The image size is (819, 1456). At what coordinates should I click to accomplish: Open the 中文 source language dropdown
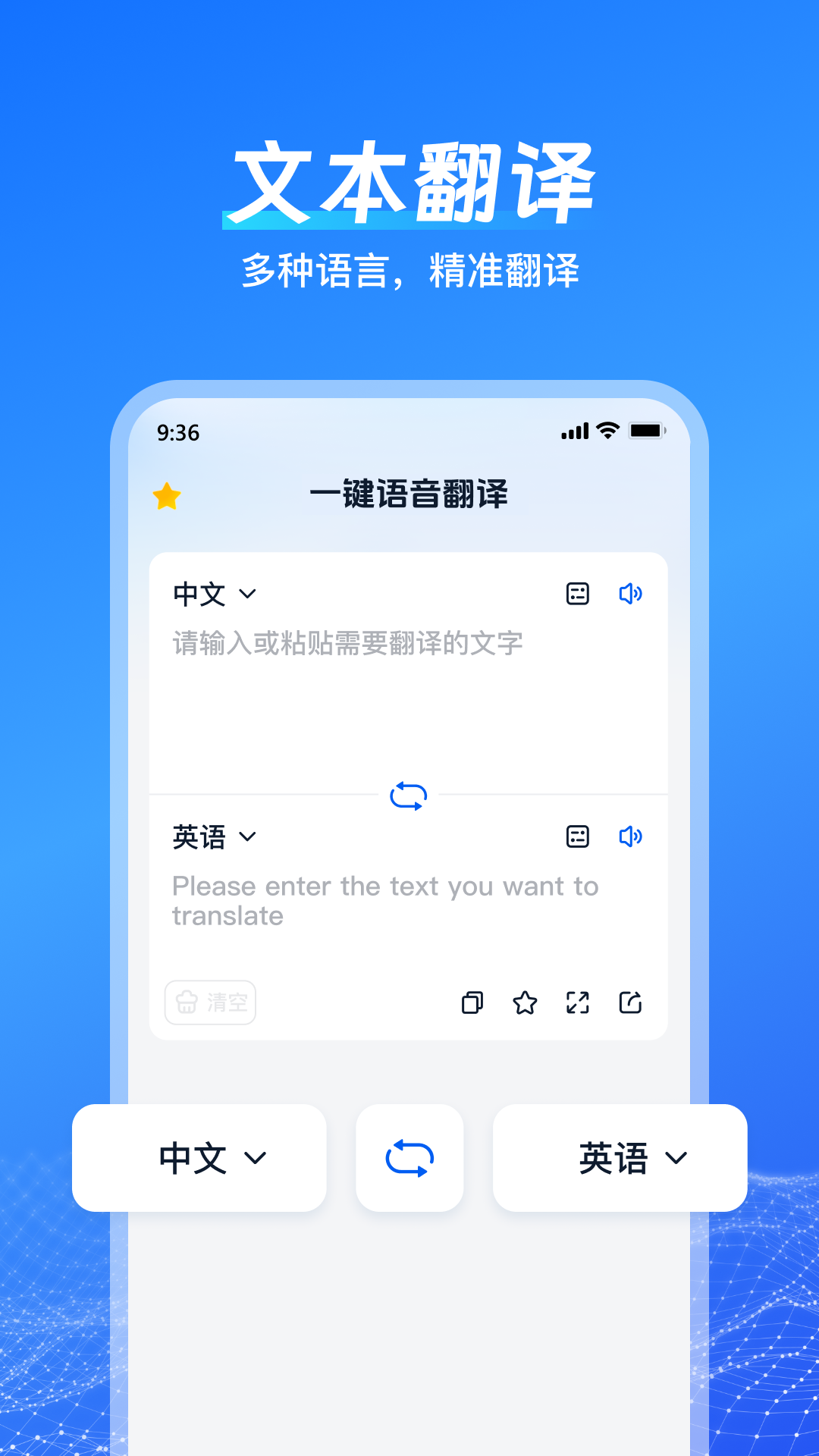click(215, 594)
